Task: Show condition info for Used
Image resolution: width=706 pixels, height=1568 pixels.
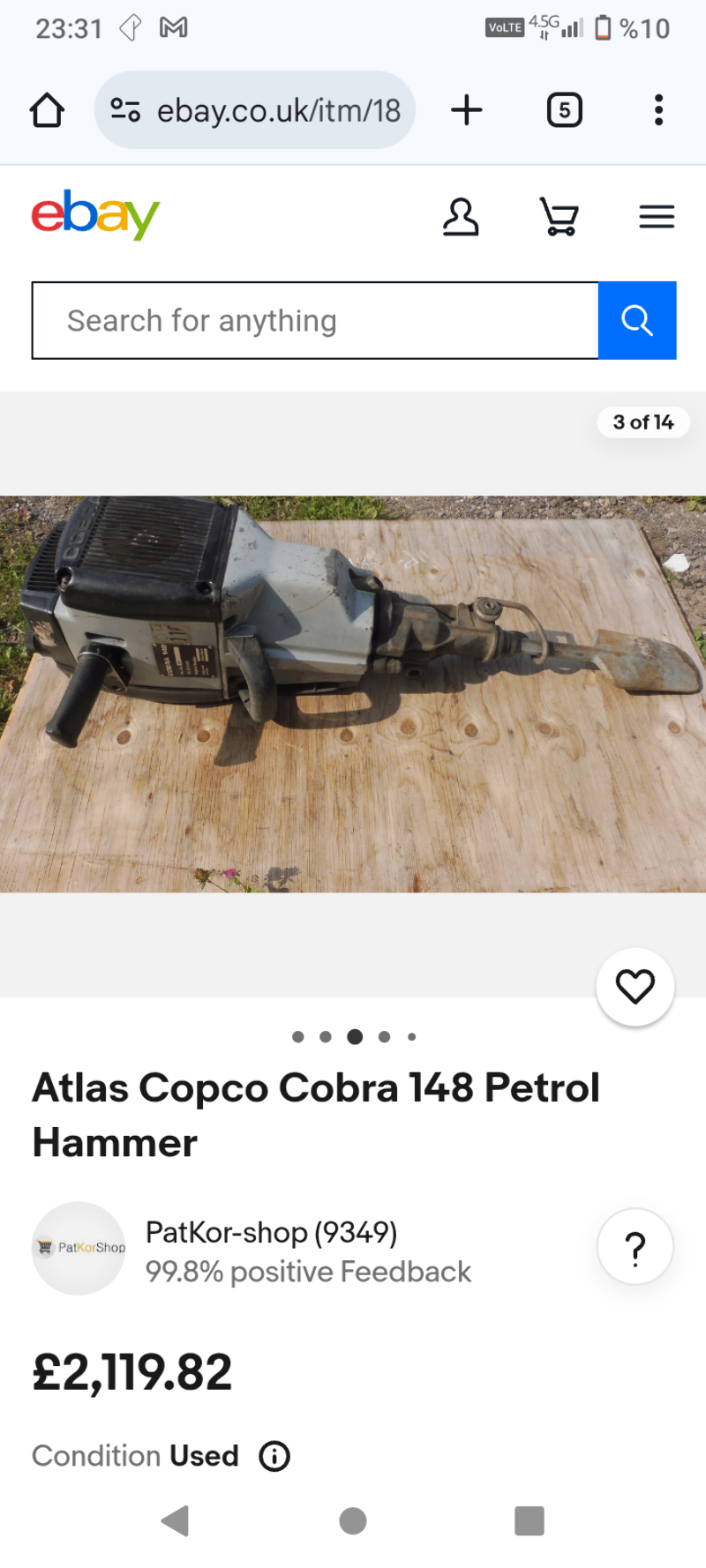Action: click(274, 1456)
